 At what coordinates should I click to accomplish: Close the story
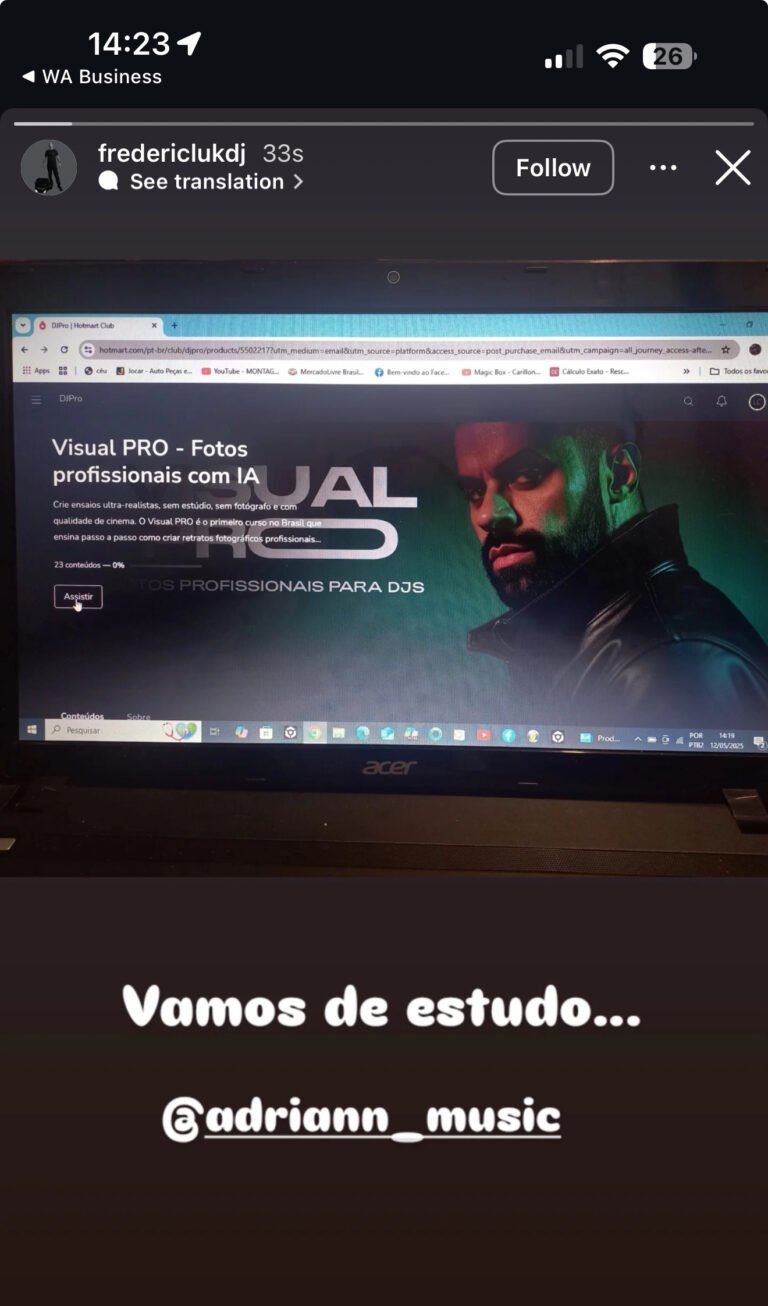732,168
